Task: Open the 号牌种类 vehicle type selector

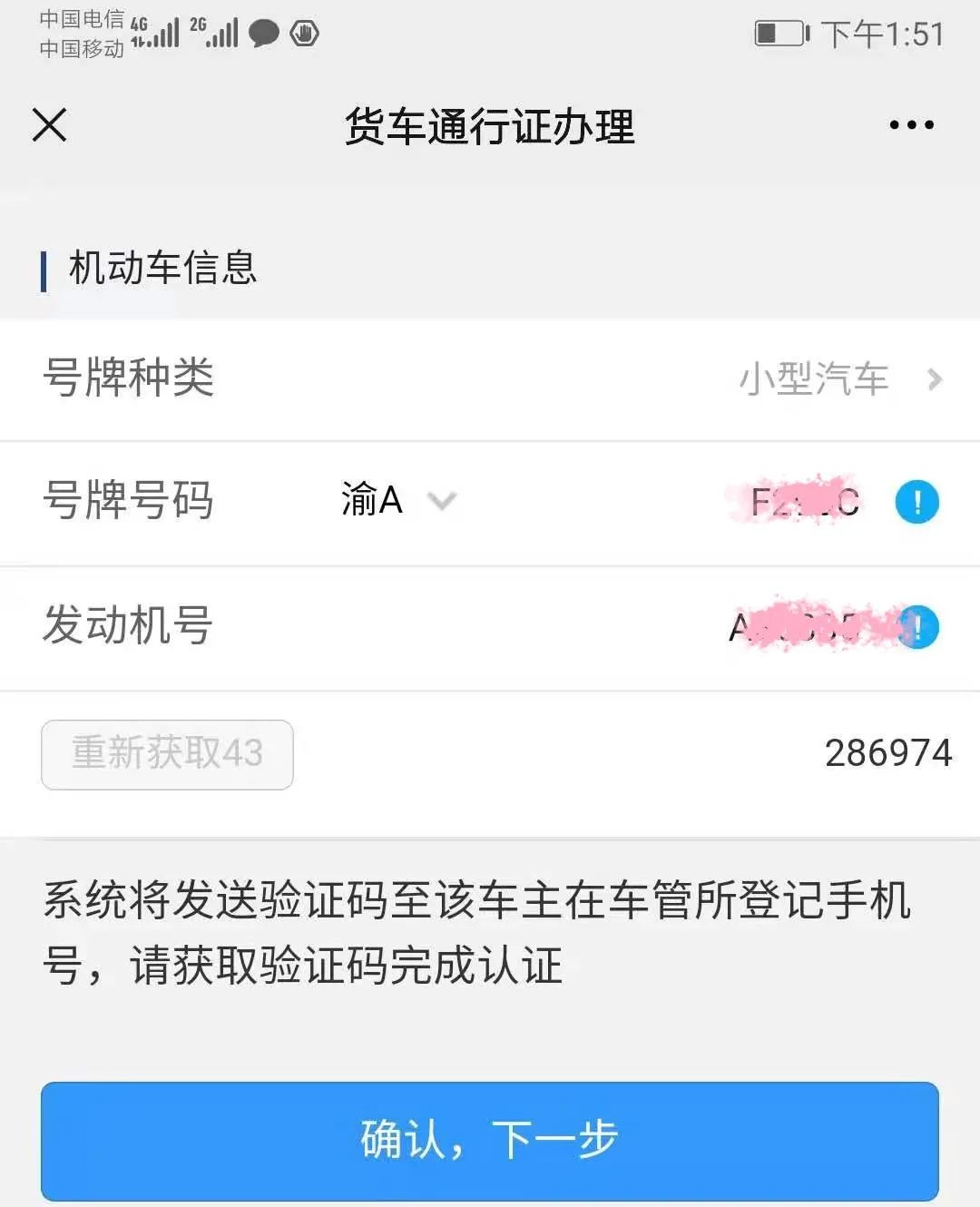Action: 490,379
